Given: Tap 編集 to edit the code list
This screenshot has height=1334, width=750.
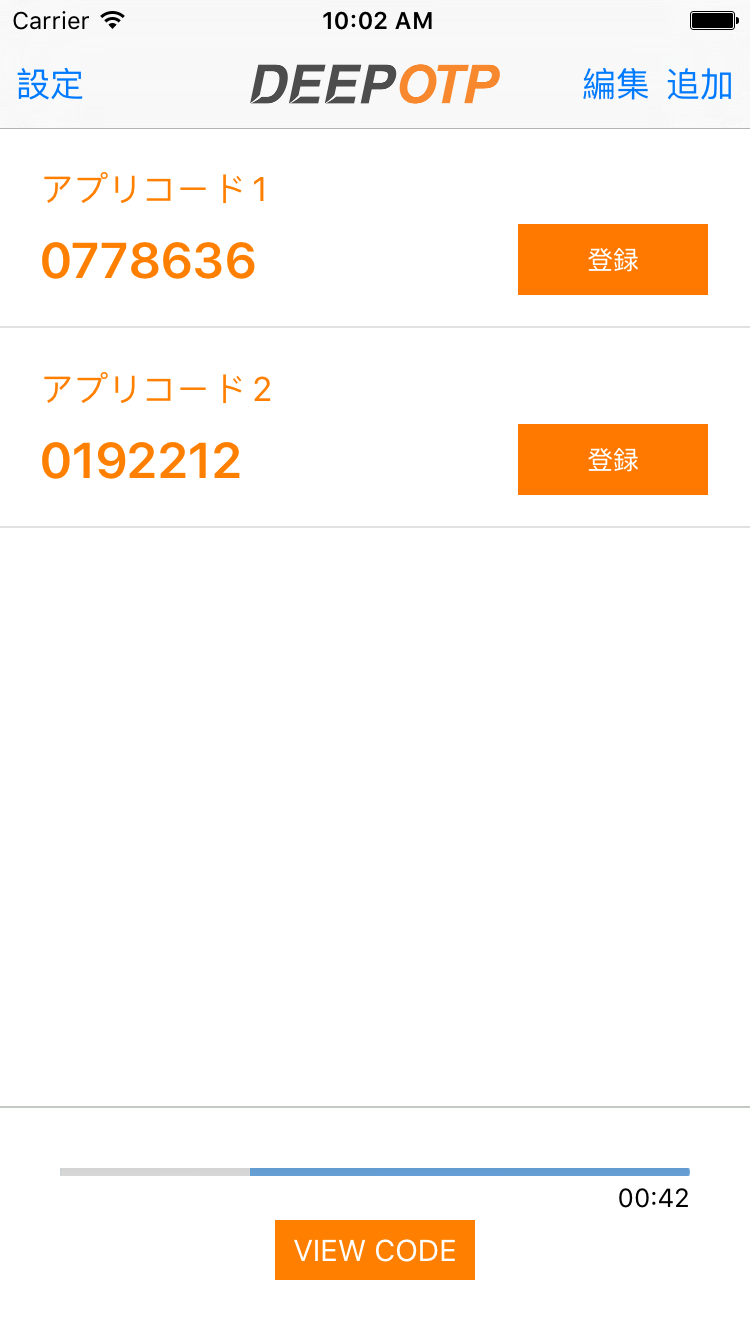Looking at the screenshot, I should (x=615, y=85).
